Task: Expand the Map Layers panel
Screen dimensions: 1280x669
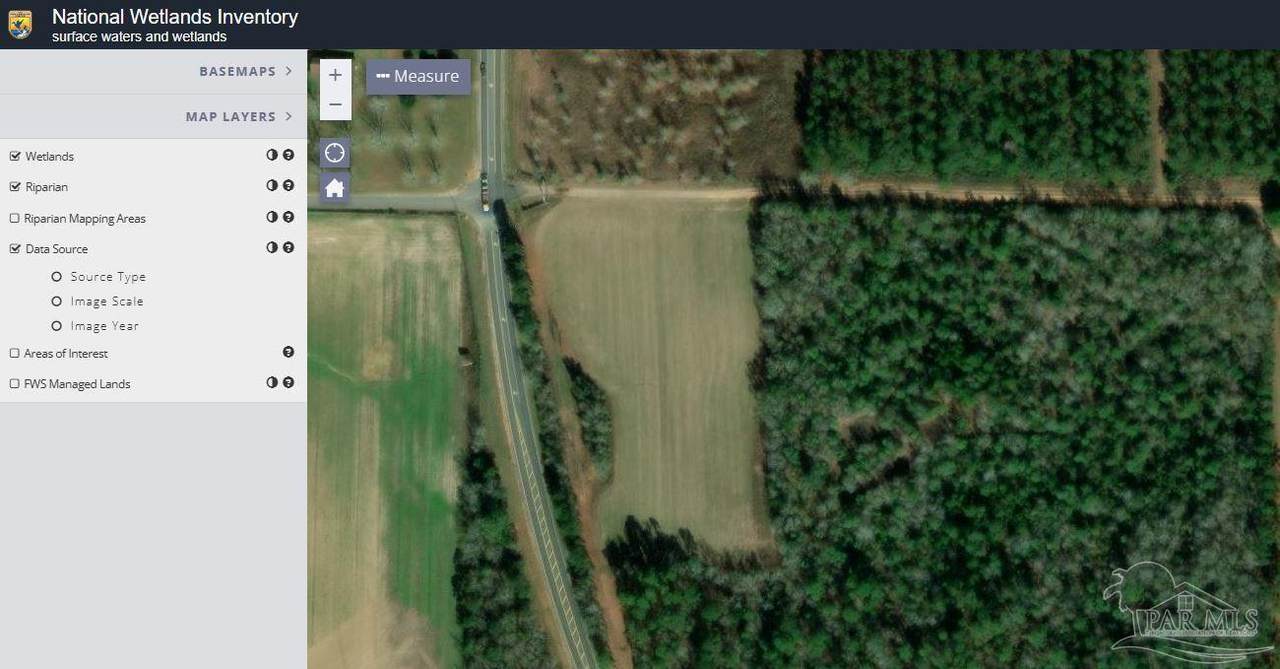Action: coord(238,117)
